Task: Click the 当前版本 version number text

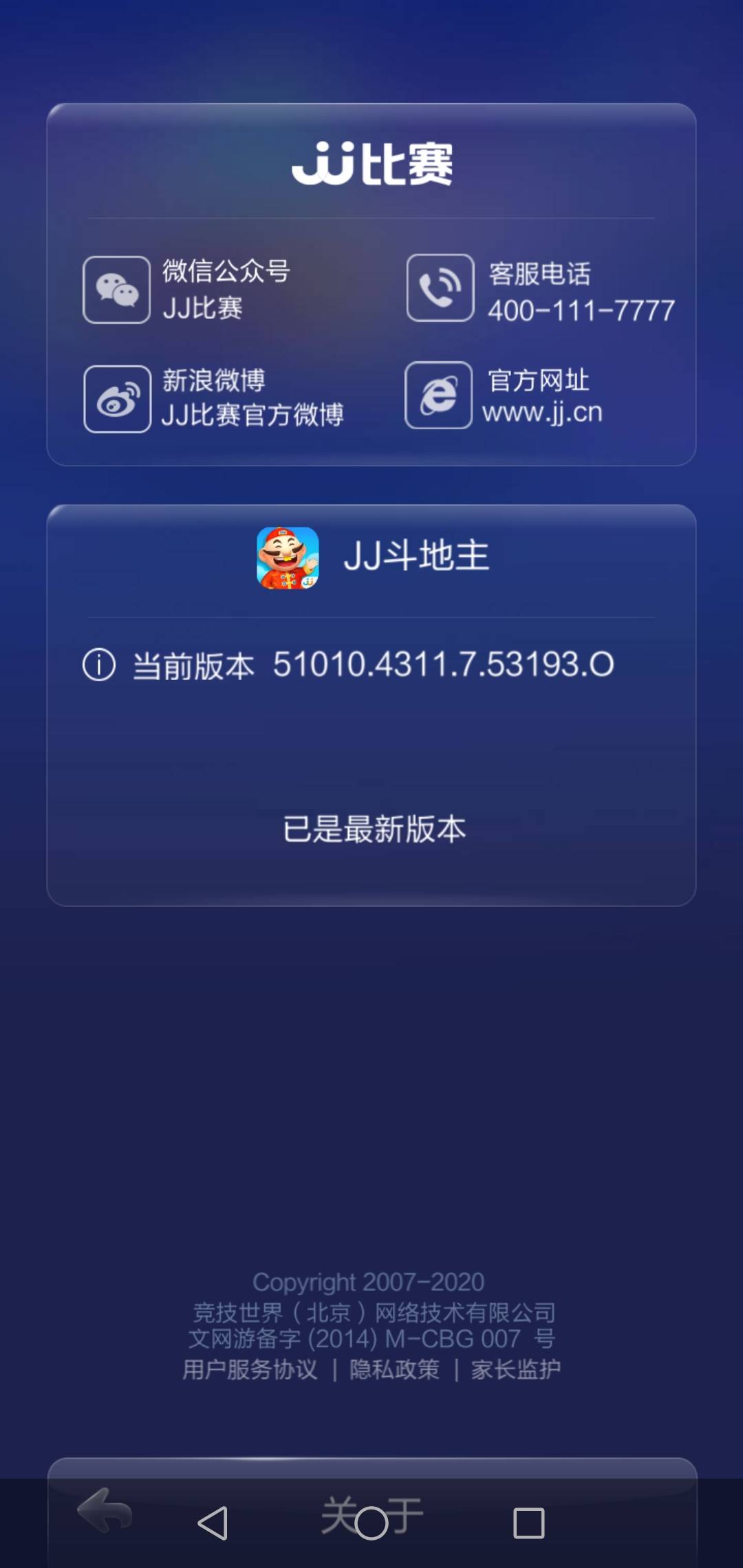Action: 443,663
